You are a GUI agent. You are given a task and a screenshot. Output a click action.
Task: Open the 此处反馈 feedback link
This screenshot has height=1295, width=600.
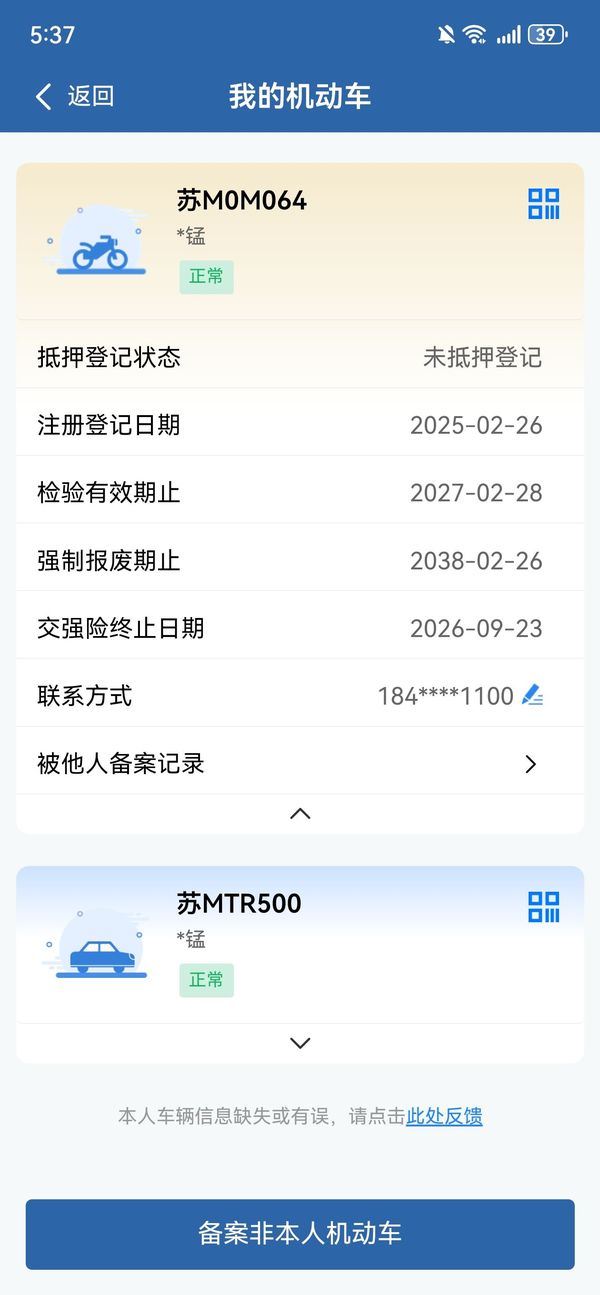coord(444,1116)
